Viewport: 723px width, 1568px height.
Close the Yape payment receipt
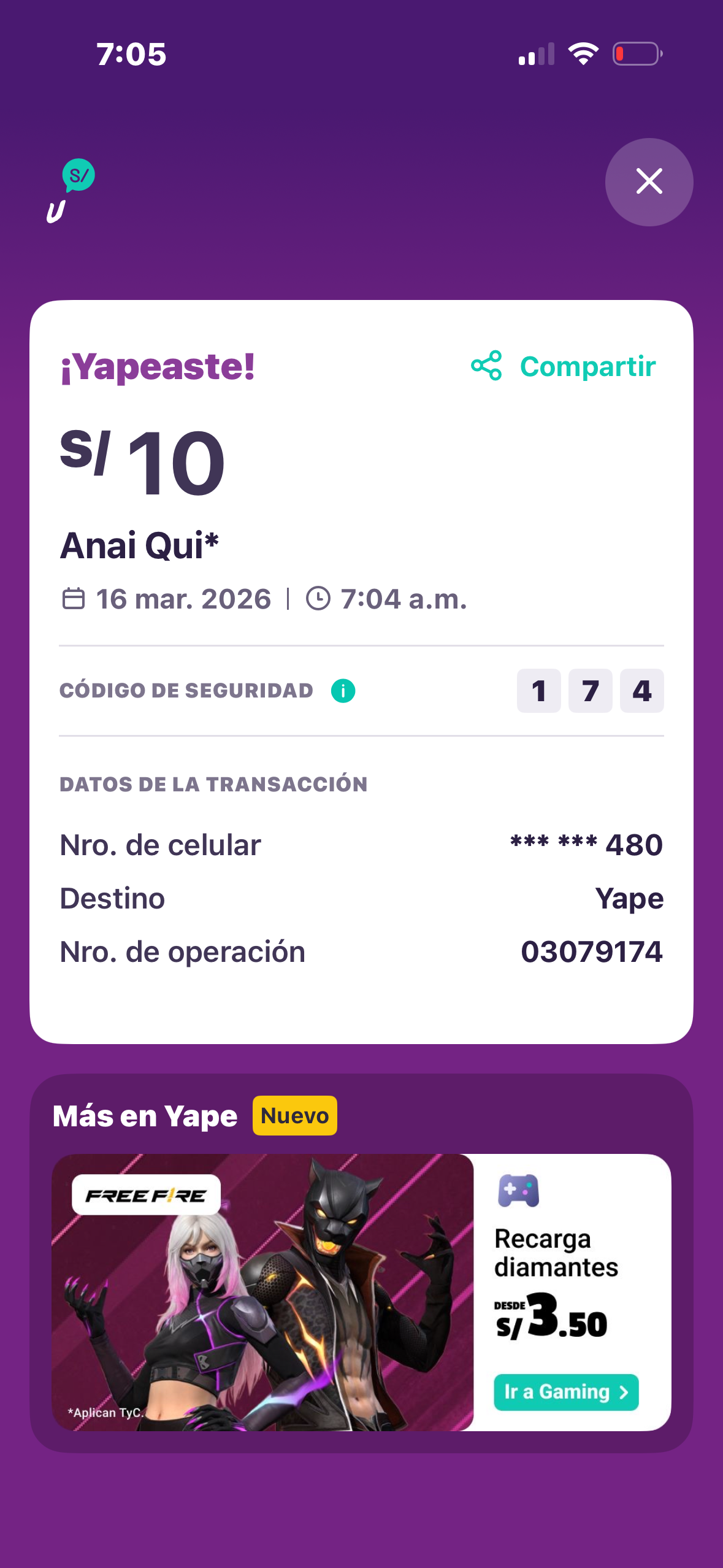point(649,182)
